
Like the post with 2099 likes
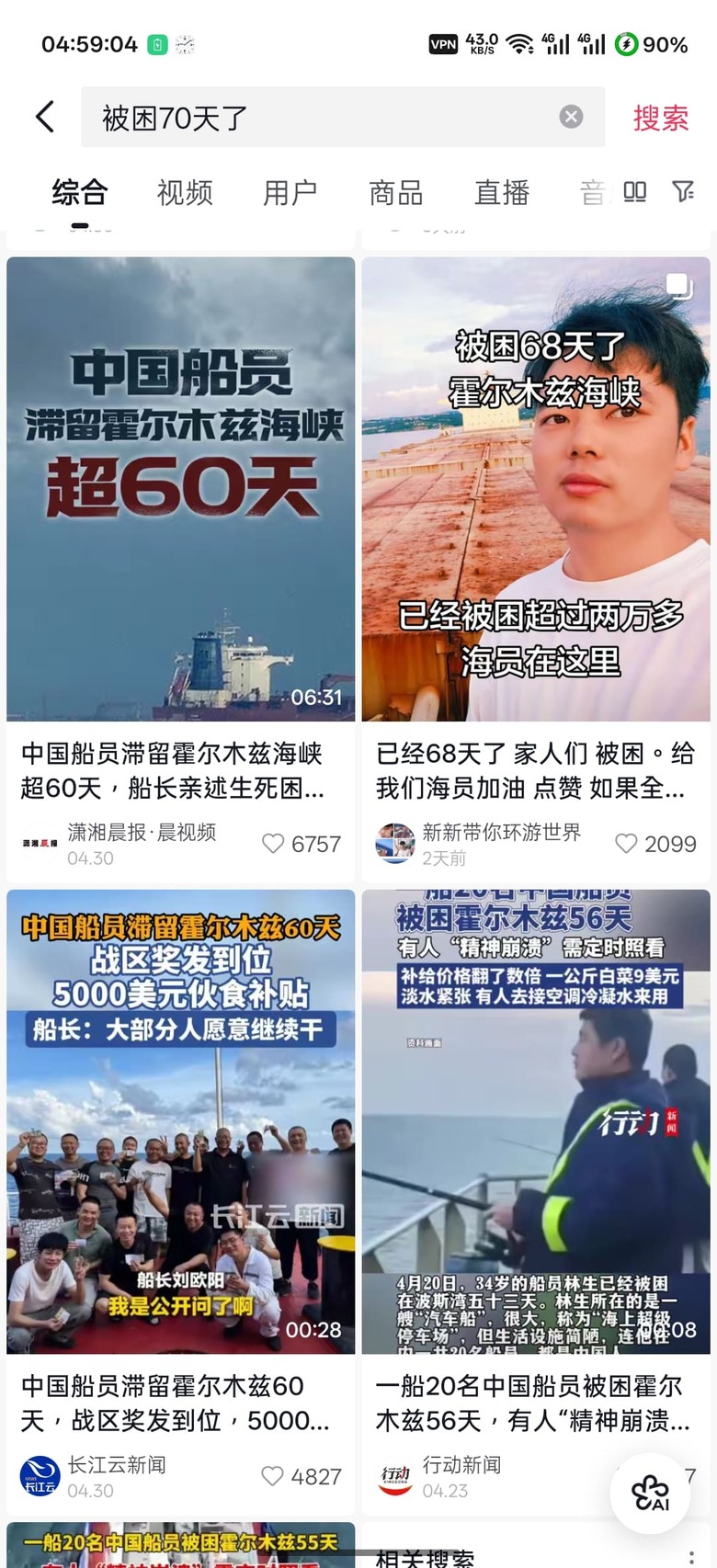coord(626,844)
